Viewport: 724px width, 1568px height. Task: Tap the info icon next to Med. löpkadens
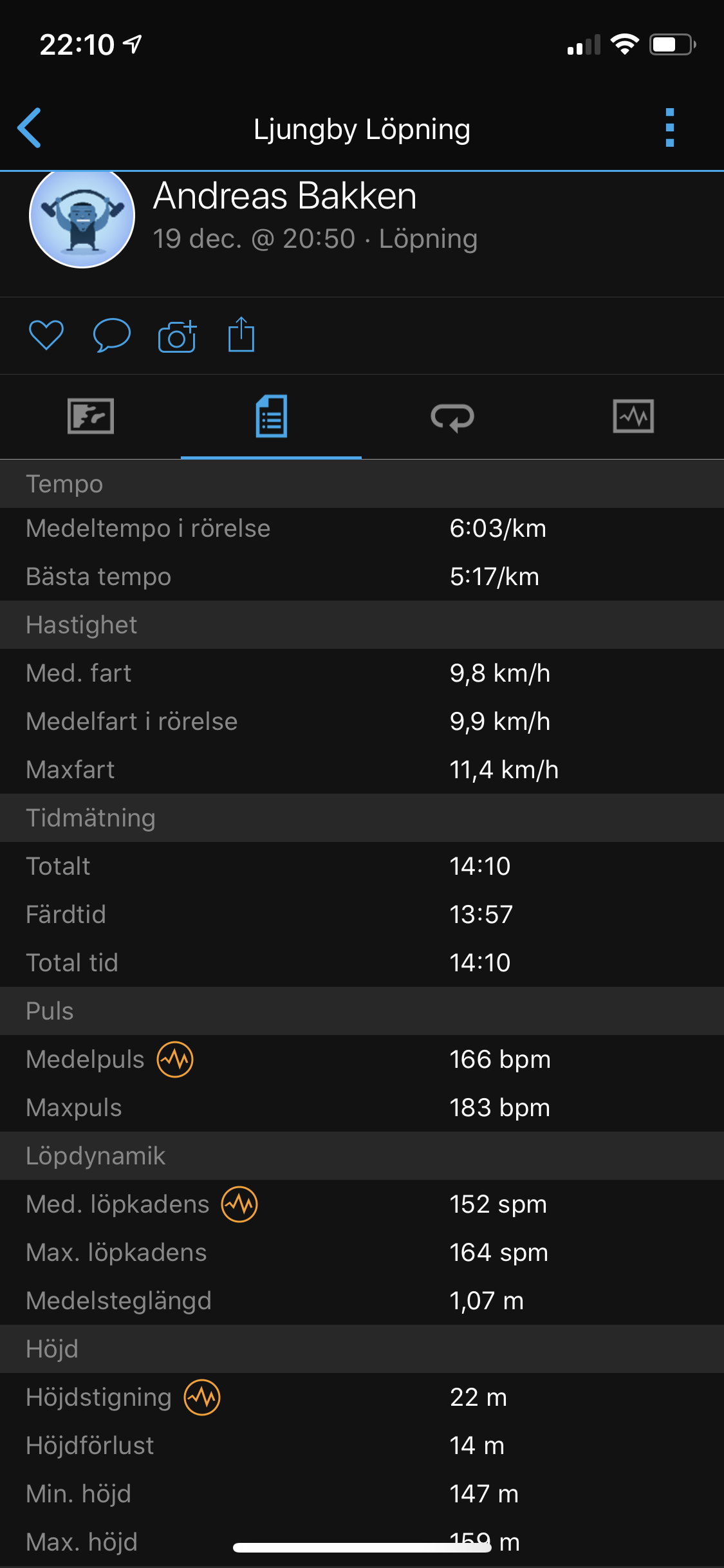point(239,1204)
